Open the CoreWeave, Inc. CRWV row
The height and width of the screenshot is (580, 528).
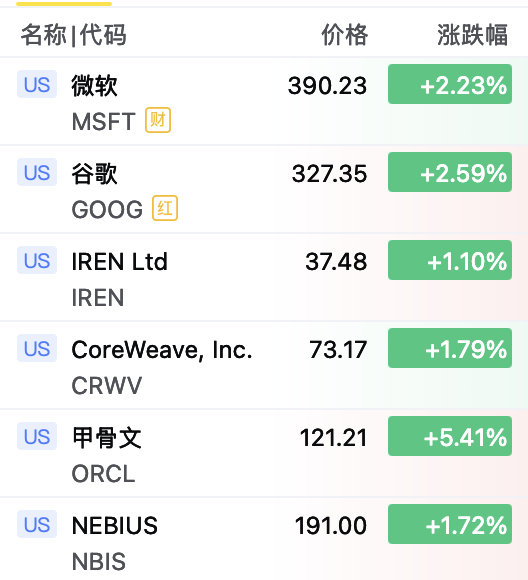(x=264, y=365)
